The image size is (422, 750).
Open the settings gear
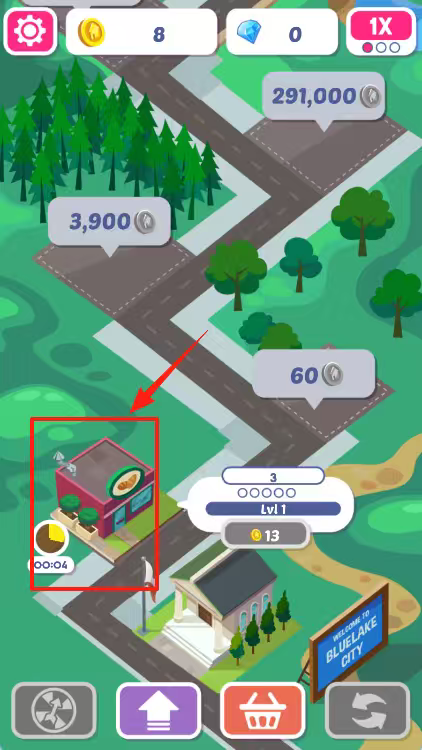[30, 31]
